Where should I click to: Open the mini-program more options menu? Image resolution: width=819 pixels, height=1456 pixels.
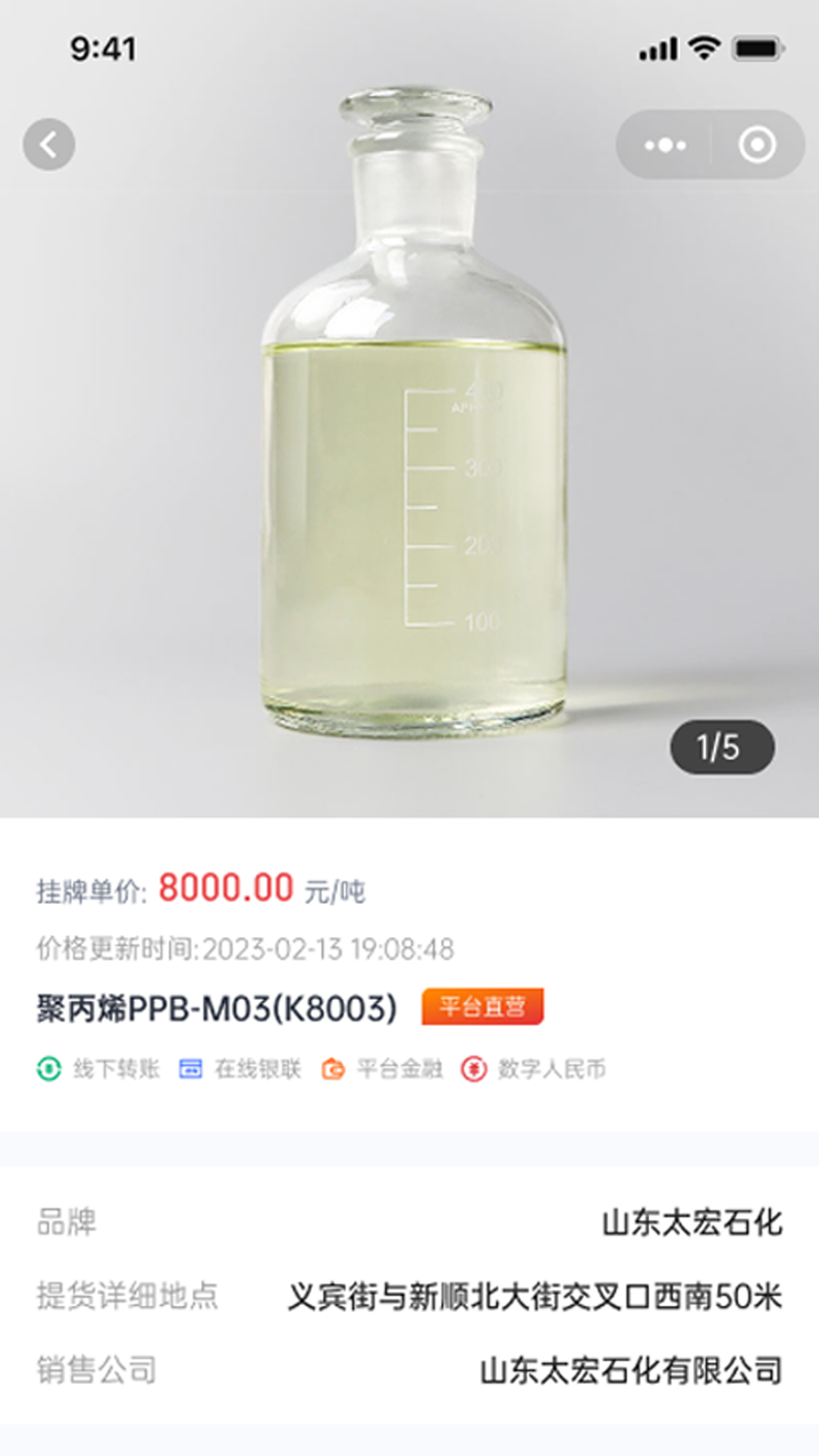(x=665, y=145)
